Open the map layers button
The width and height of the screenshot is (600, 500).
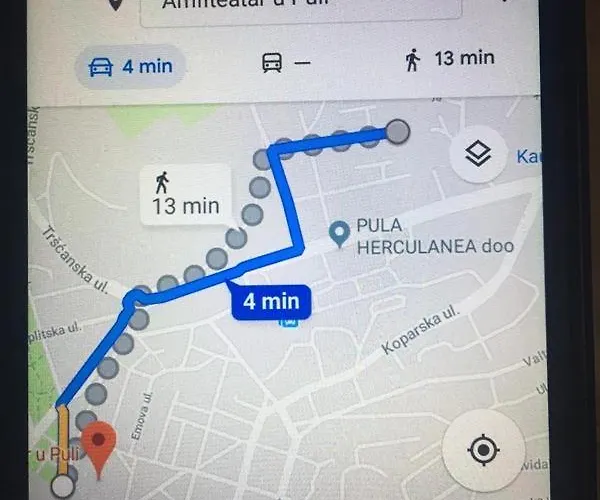click(x=481, y=154)
